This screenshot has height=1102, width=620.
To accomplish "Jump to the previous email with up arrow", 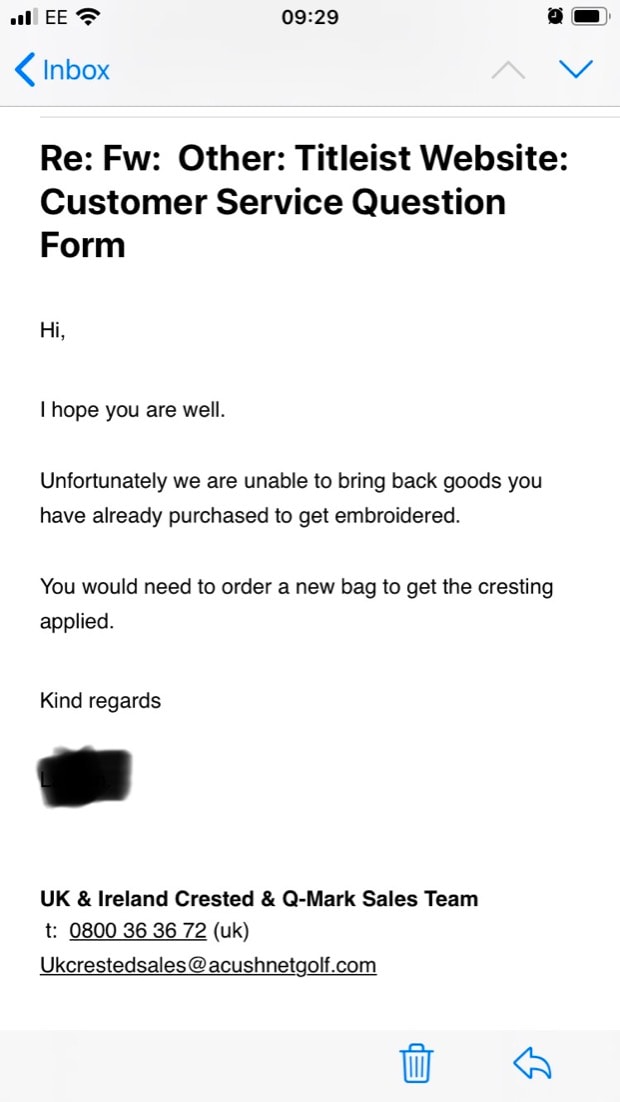I will pos(508,70).
